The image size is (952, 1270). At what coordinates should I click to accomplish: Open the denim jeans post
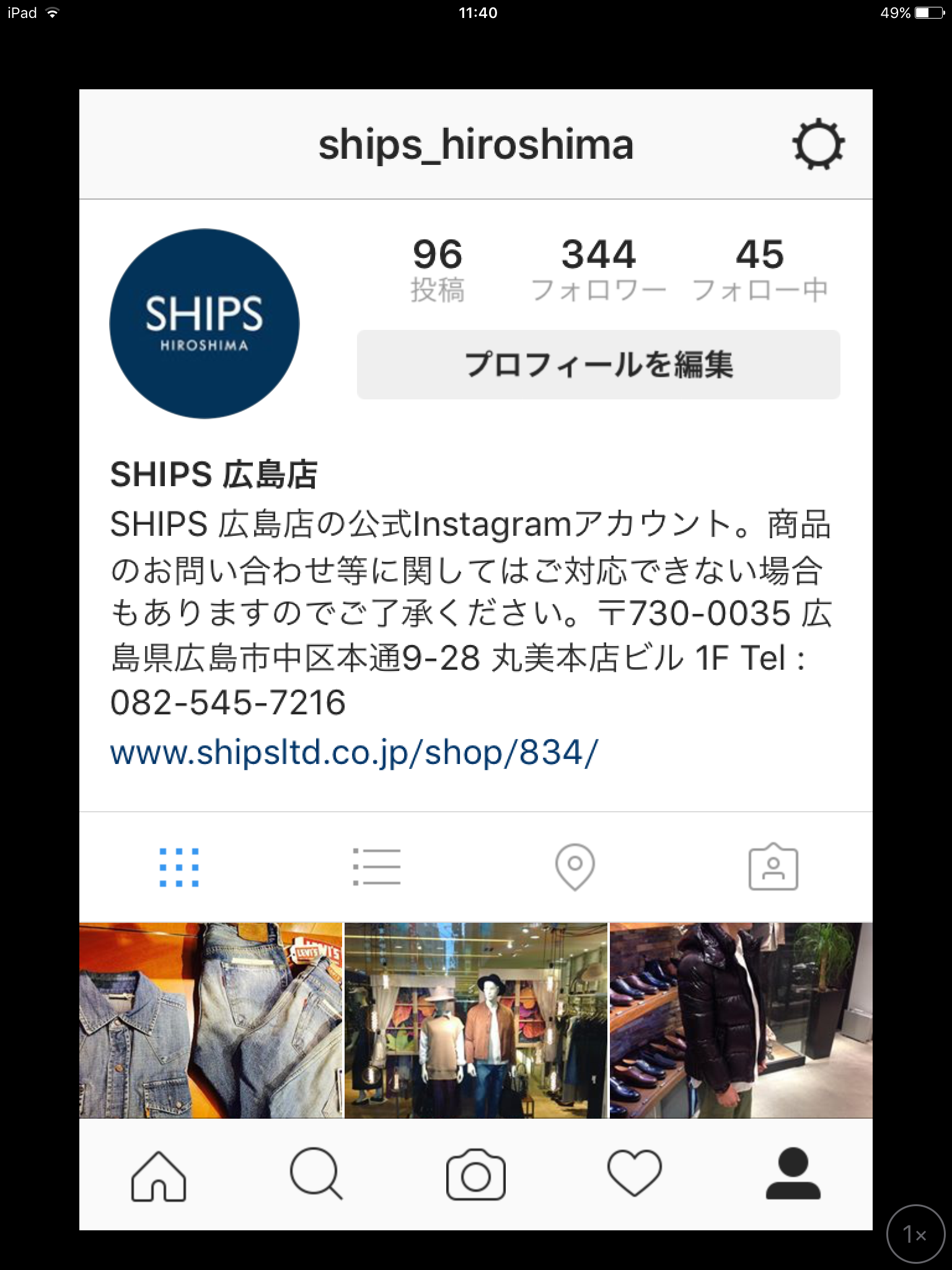click(211, 1020)
